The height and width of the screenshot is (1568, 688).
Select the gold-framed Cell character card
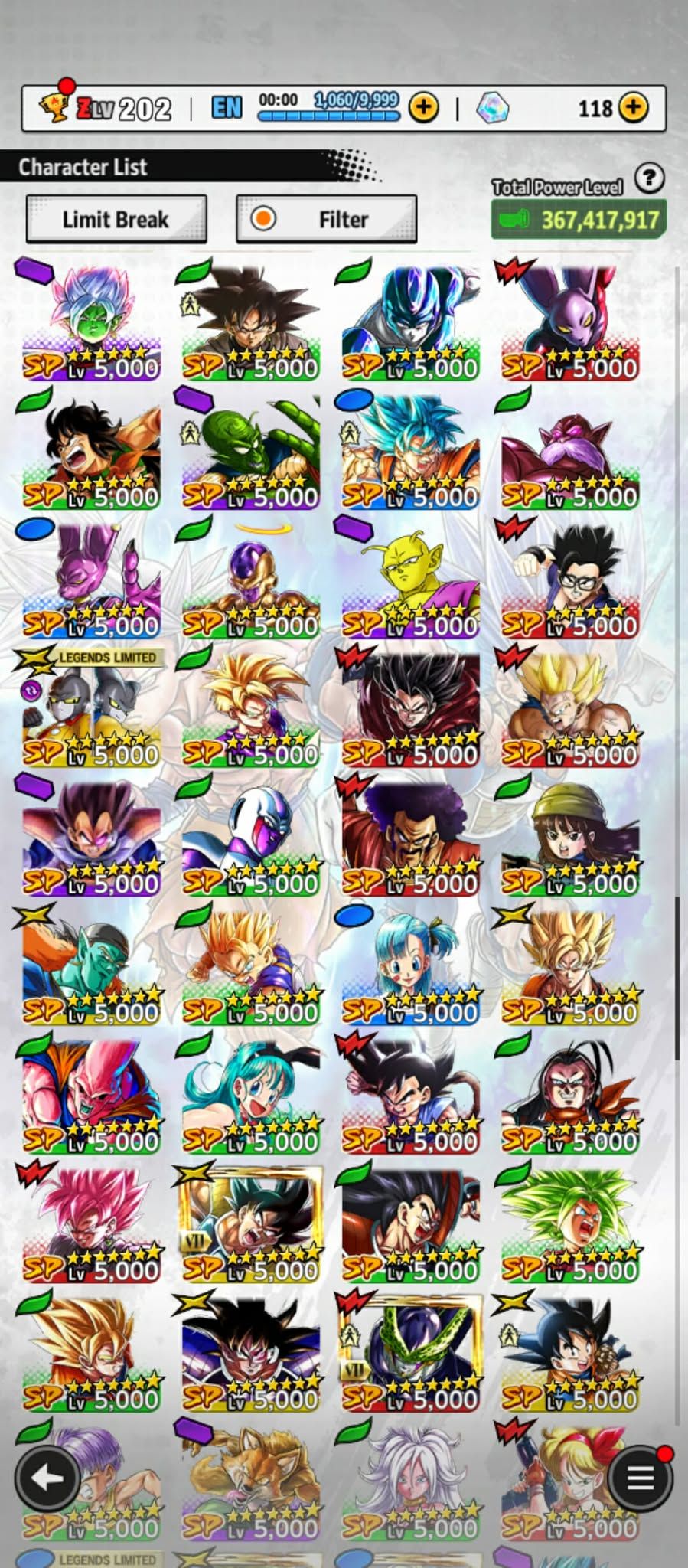411,1353
